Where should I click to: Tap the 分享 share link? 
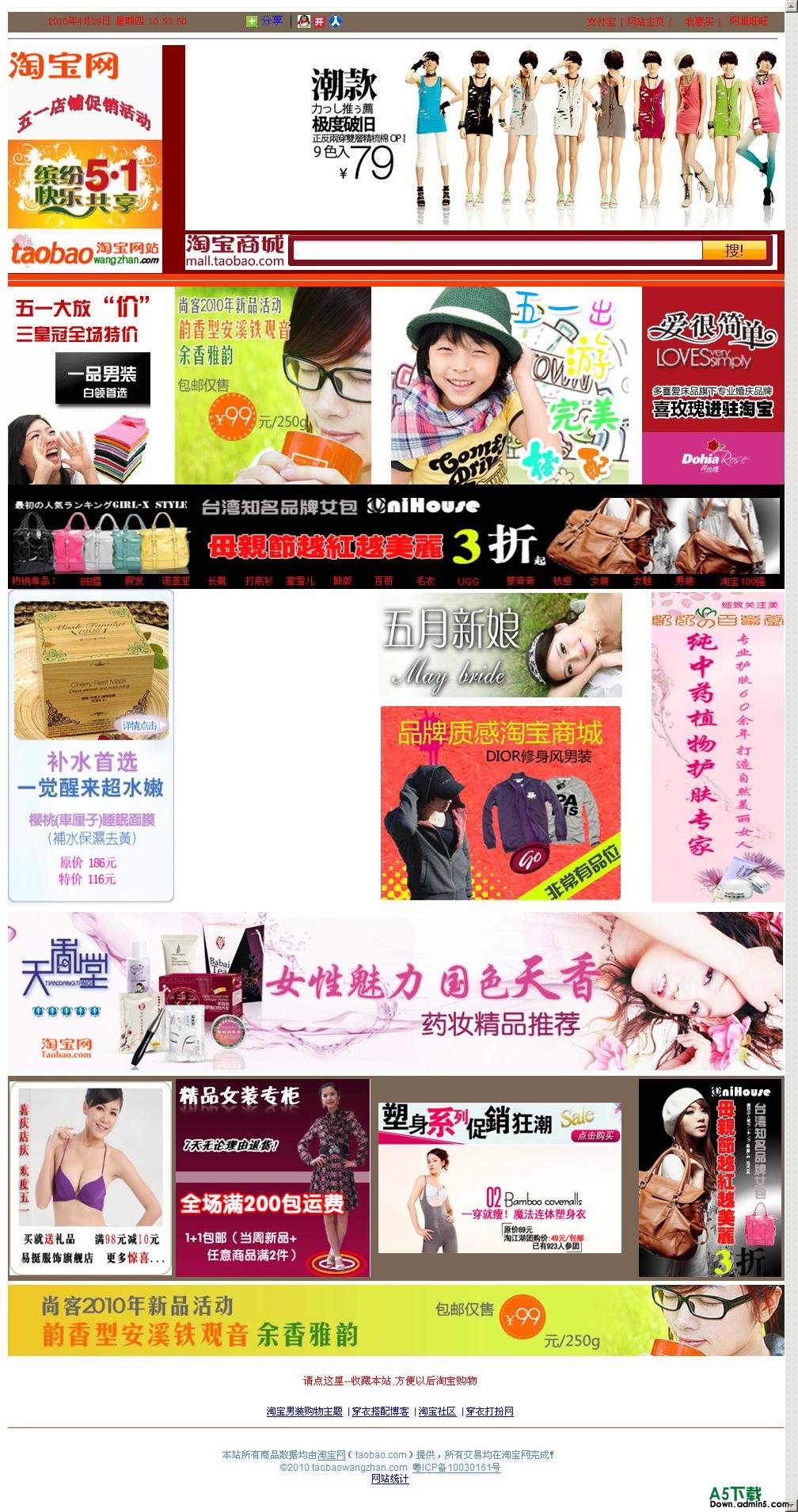click(x=272, y=21)
